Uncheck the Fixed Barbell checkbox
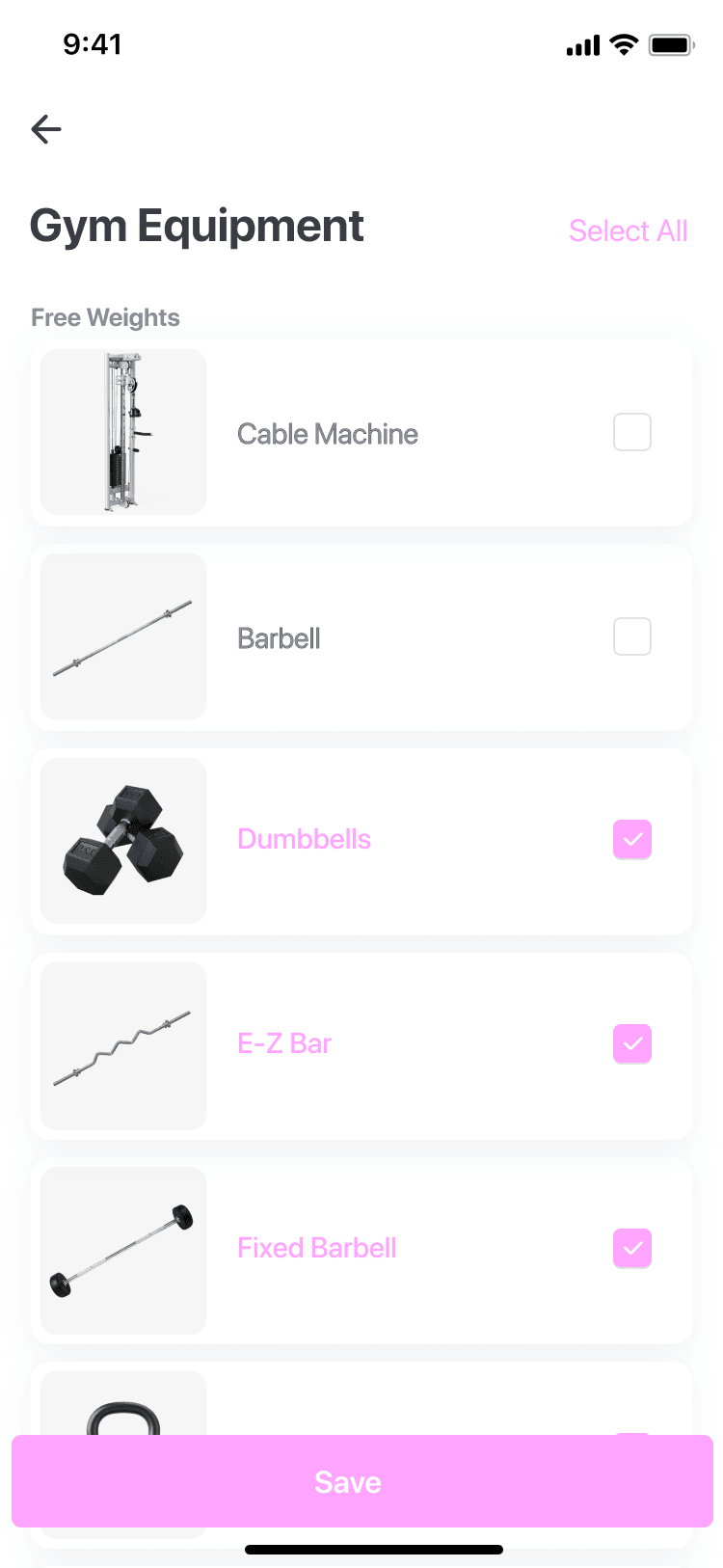 tap(632, 1249)
